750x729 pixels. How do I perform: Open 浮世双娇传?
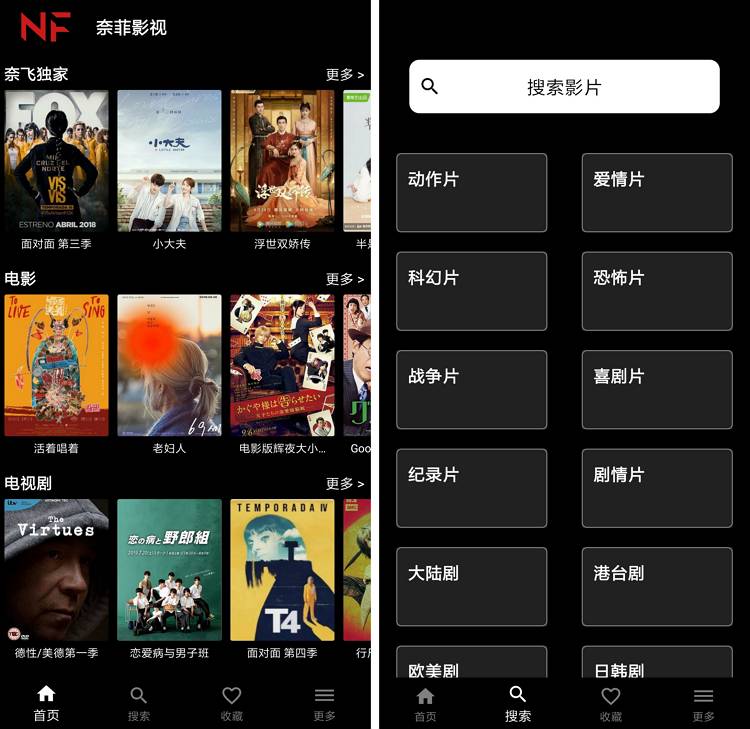(x=282, y=161)
